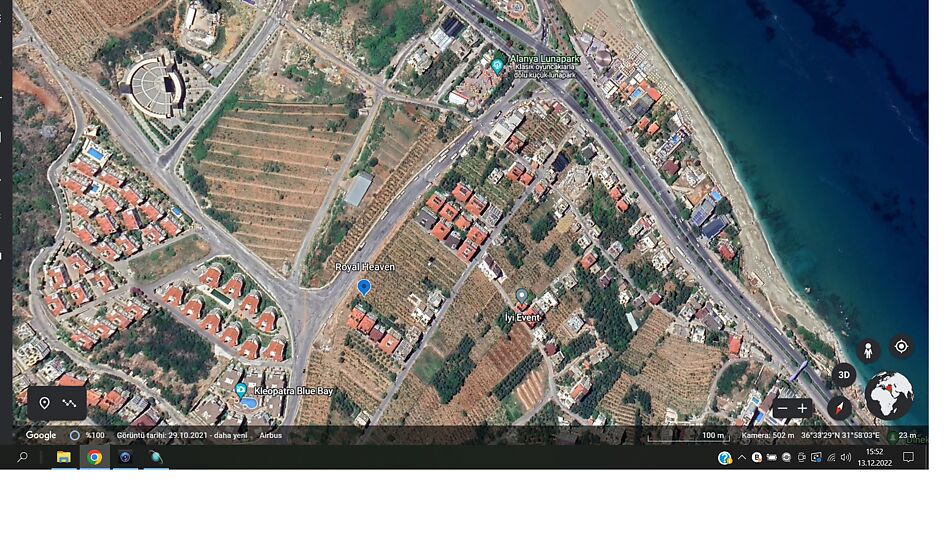Screen dimensions: 951x533
Task: Zoom out with the minus button
Action: coord(782,408)
